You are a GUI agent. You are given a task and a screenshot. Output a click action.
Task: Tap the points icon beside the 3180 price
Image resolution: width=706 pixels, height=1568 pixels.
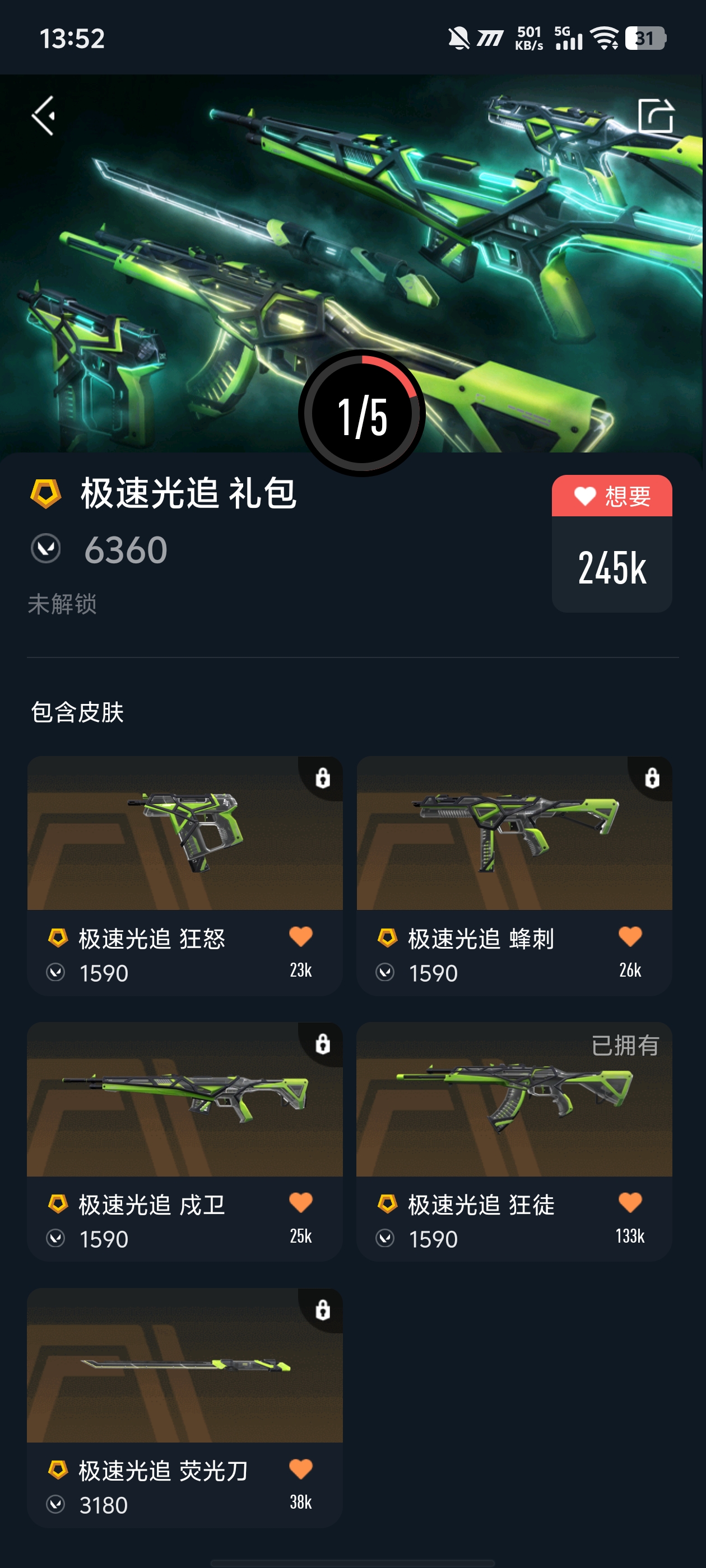click(x=56, y=1504)
